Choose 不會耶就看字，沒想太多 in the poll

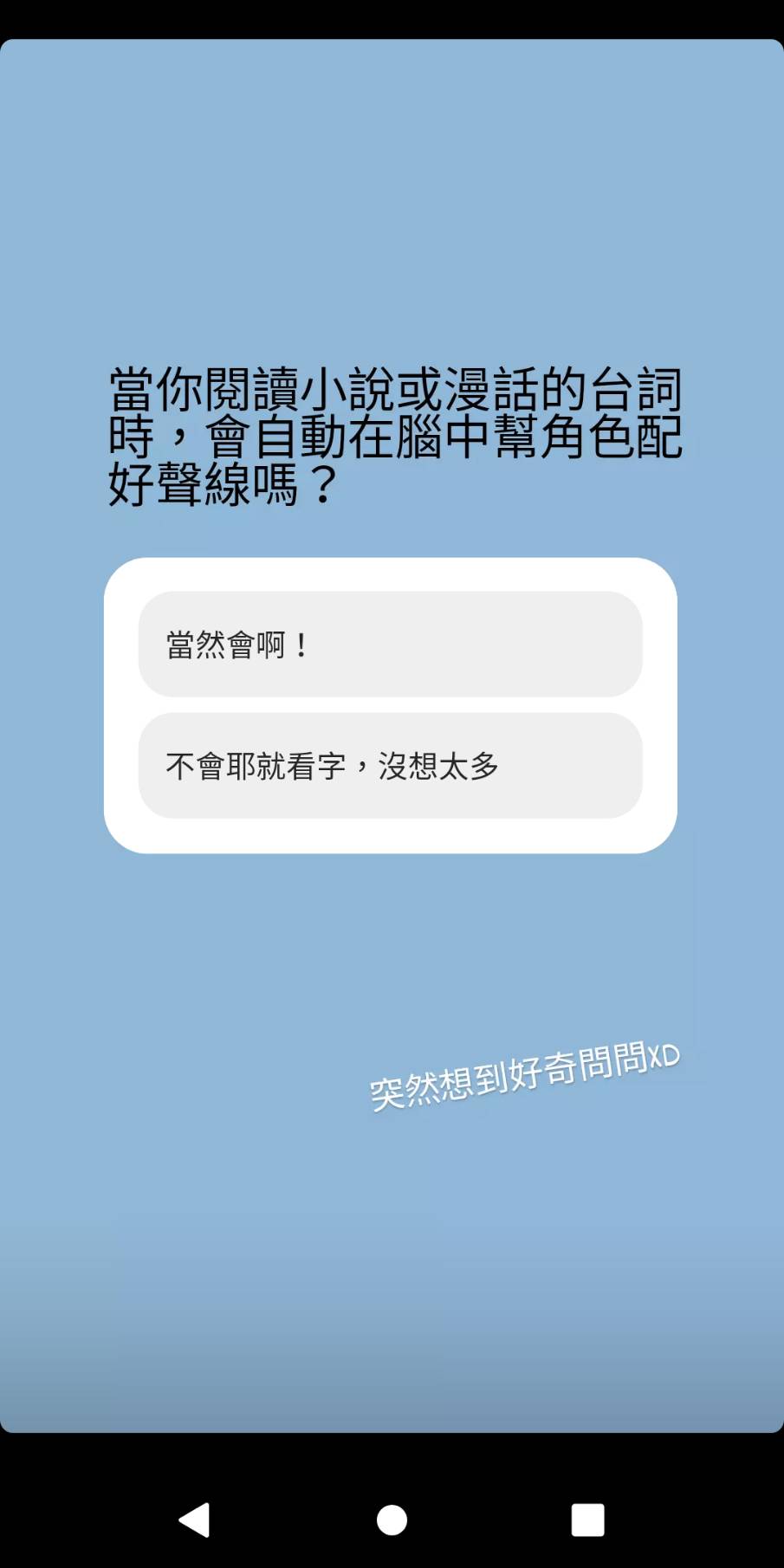pos(390,766)
